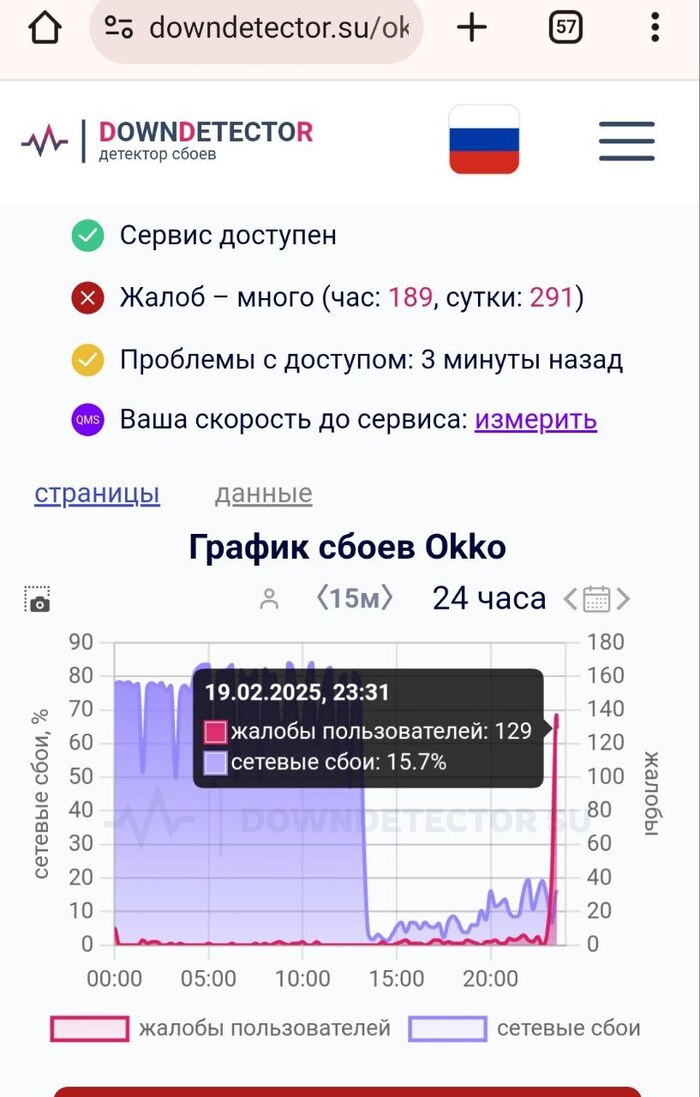
Task: Open the hamburger site menu
Action: tap(627, 141)
